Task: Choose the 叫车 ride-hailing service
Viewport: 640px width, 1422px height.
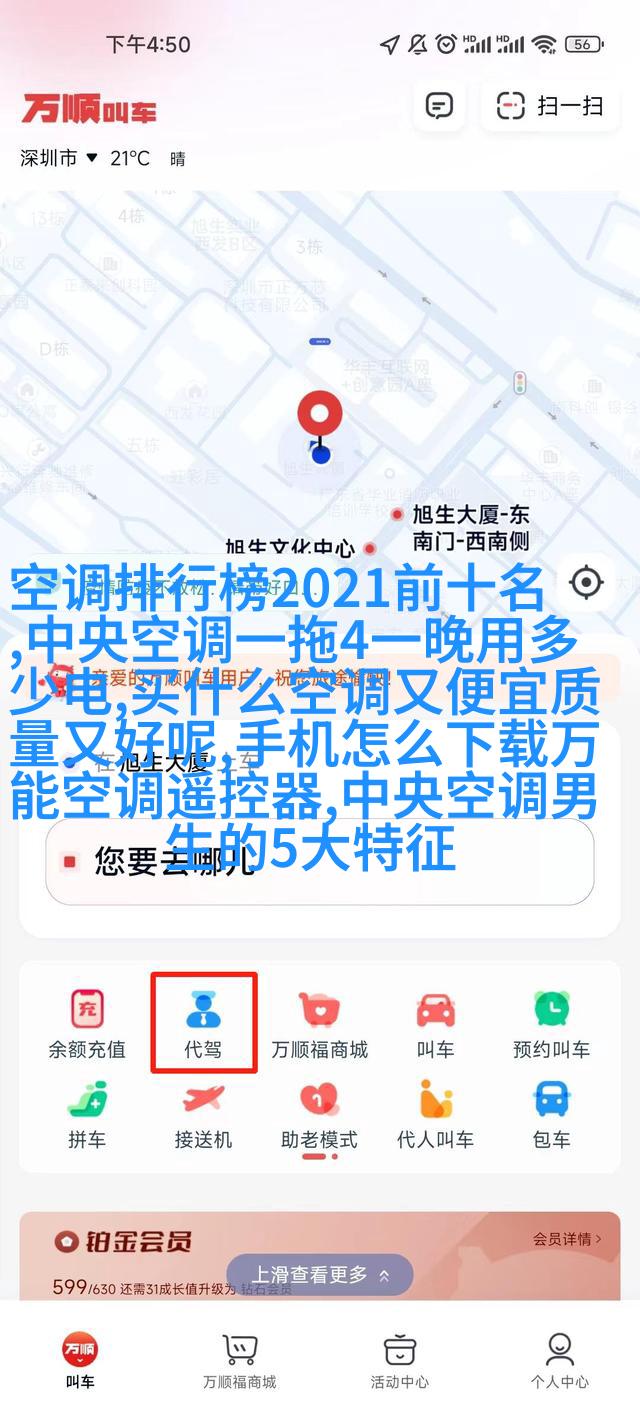Action: tap(435, 1023)
